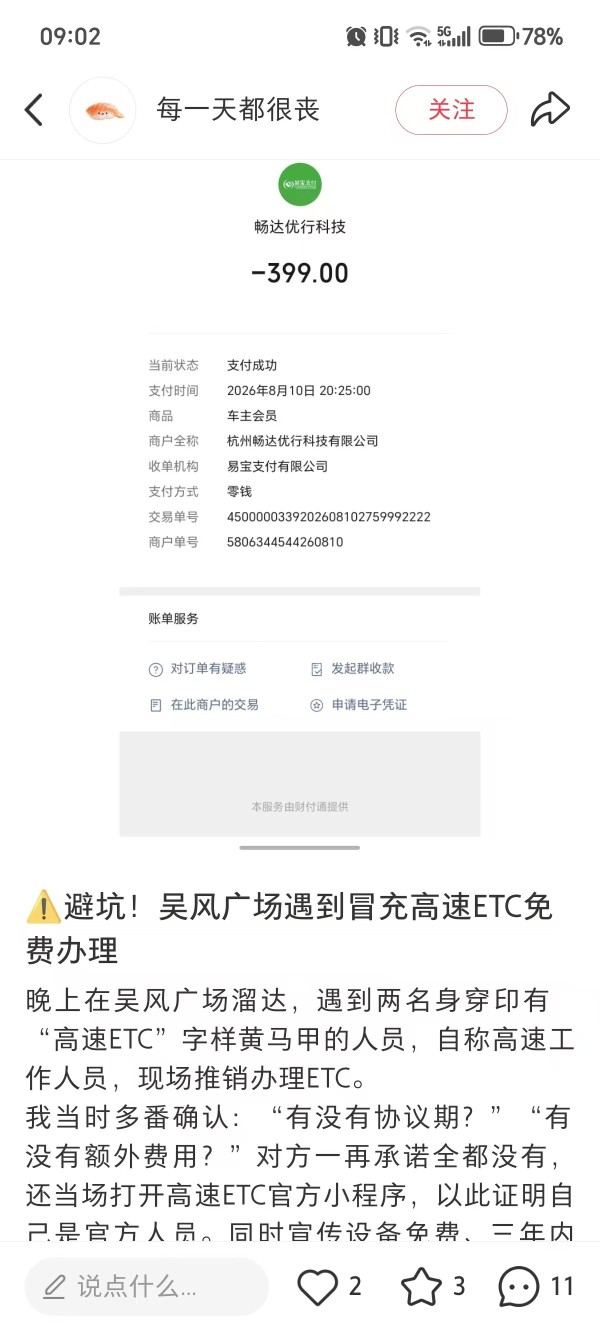Go back using the top-left arrow
The image size is (600, 1332).
[x=34, y=110]
